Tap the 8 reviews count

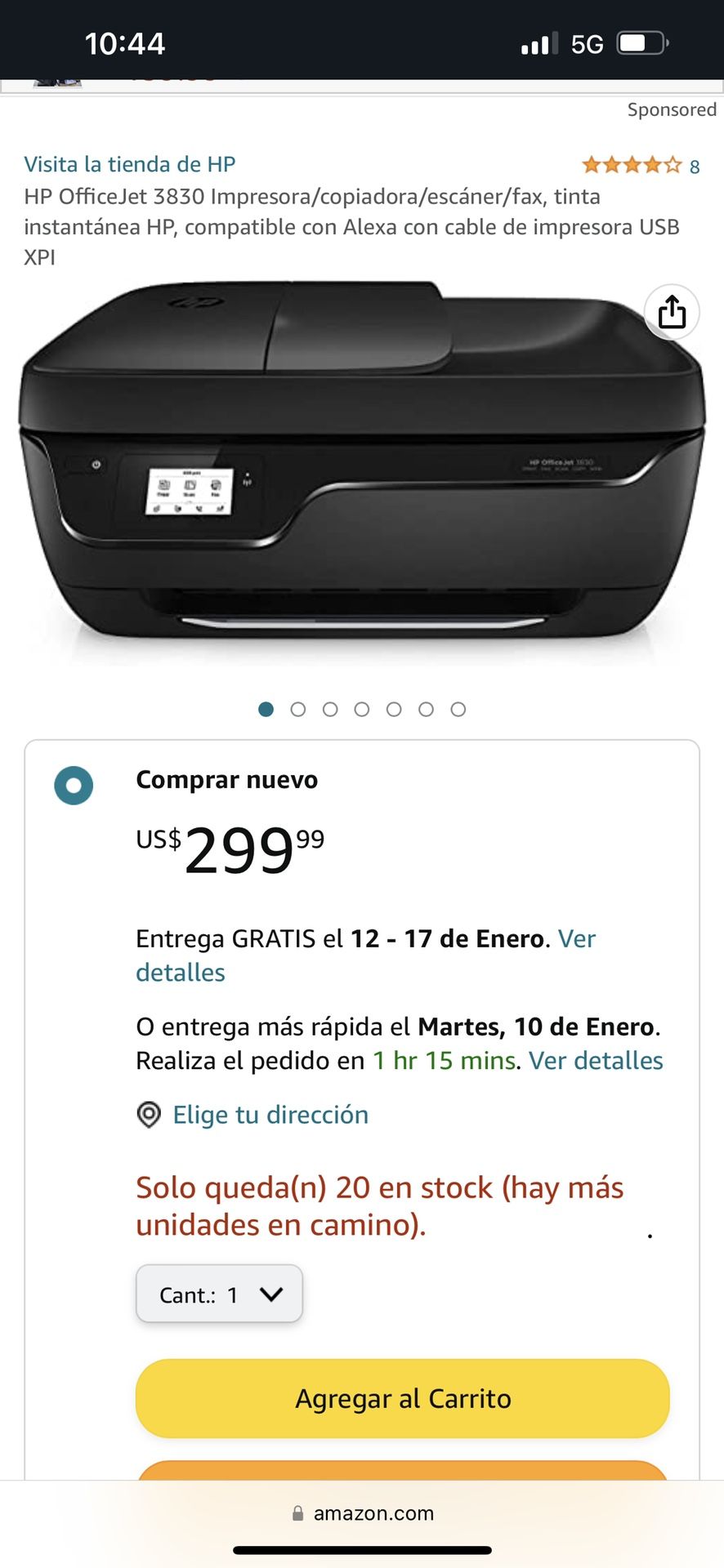pyautogui.click(x=694, y=166)
